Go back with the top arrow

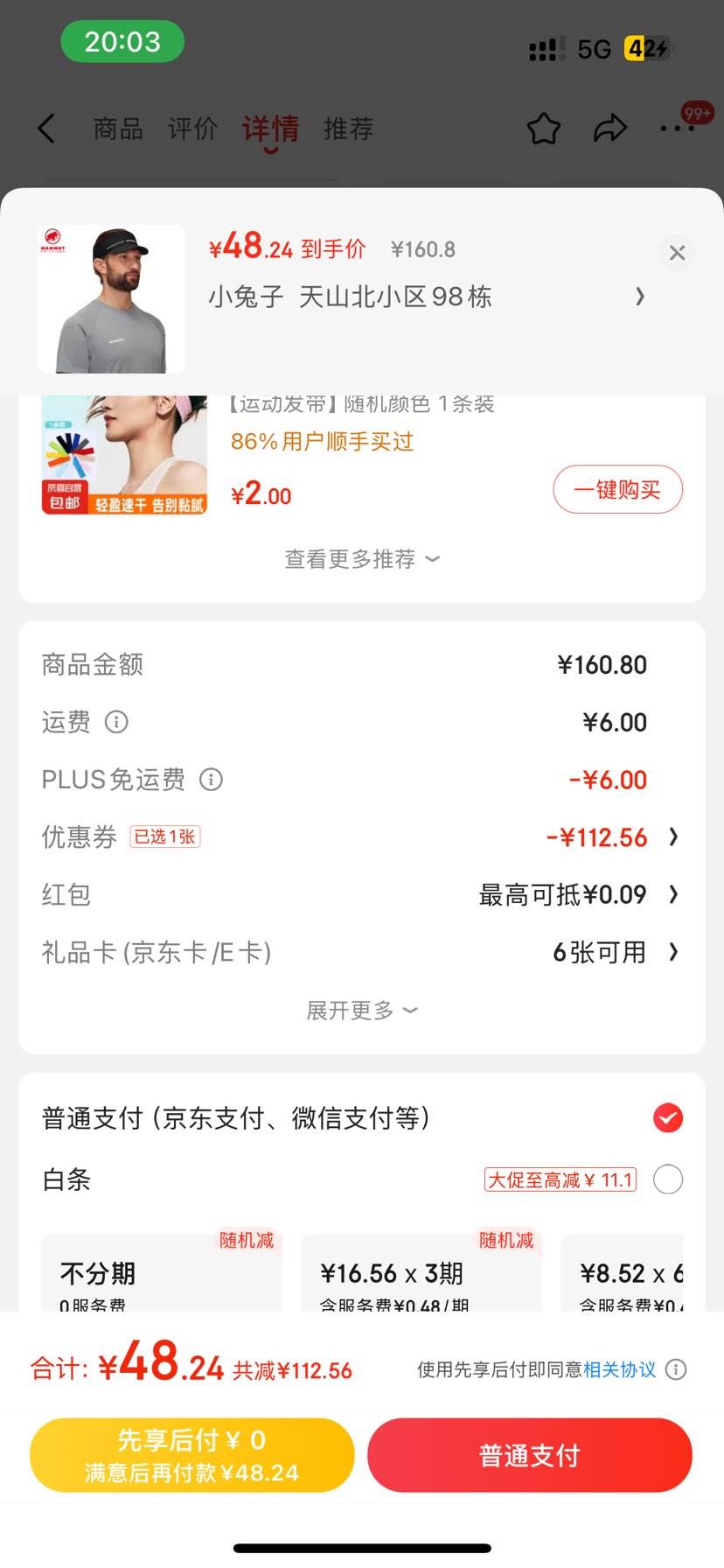pyautogui.click(x=47, y=129)
